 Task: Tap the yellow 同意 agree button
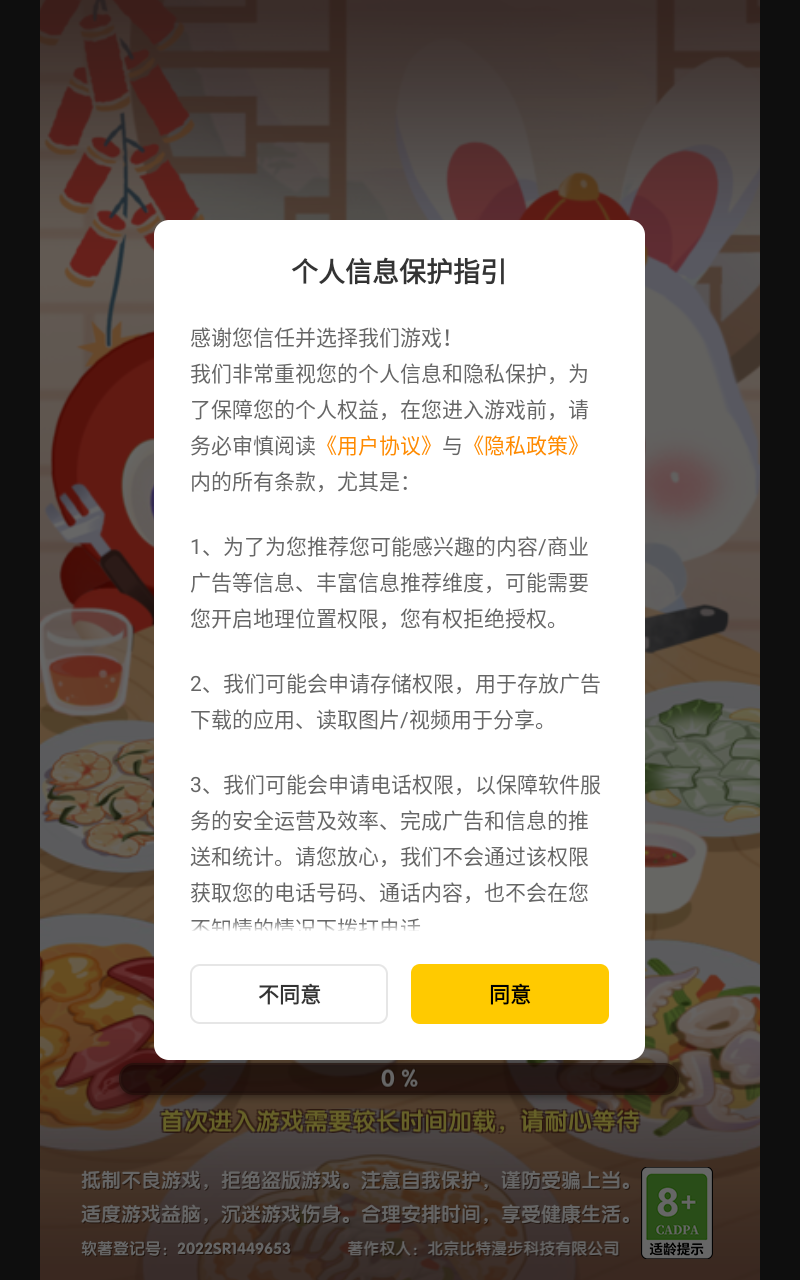509,993
